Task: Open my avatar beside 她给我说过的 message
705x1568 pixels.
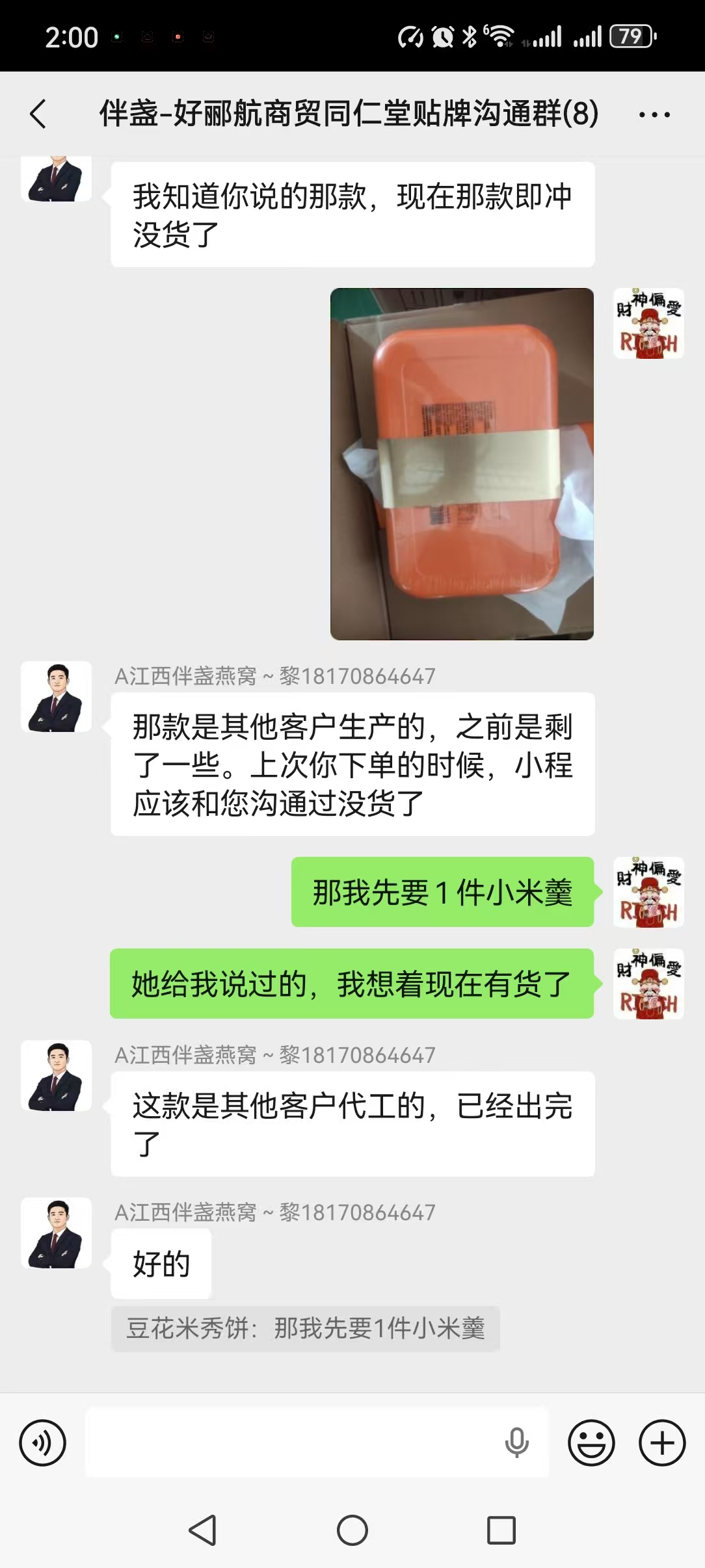Action: tap(648, 984)
